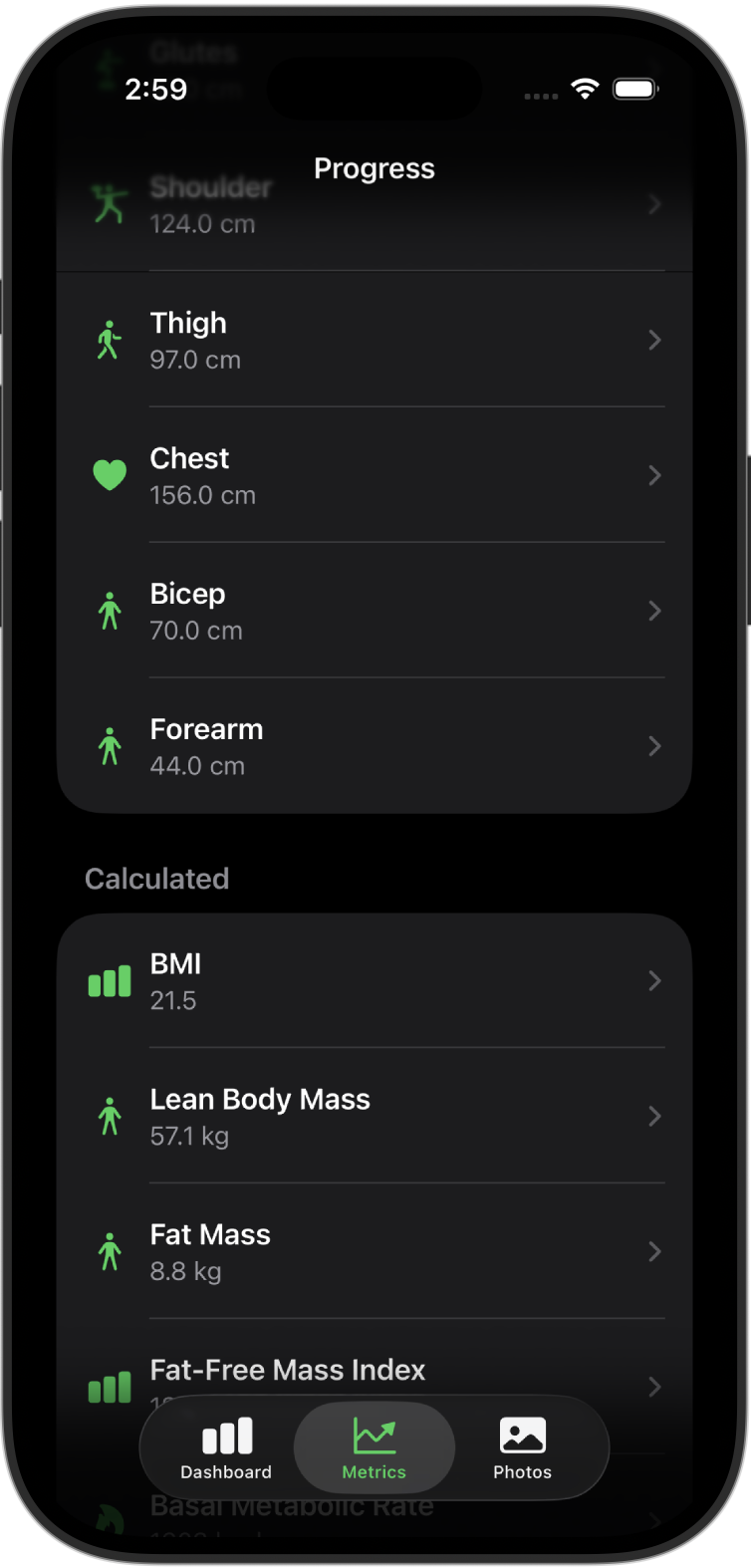This screenshot has height=1568, width=751.
Task: Click the bar chart icon beside BMI
Action: [x=110, y=980]
